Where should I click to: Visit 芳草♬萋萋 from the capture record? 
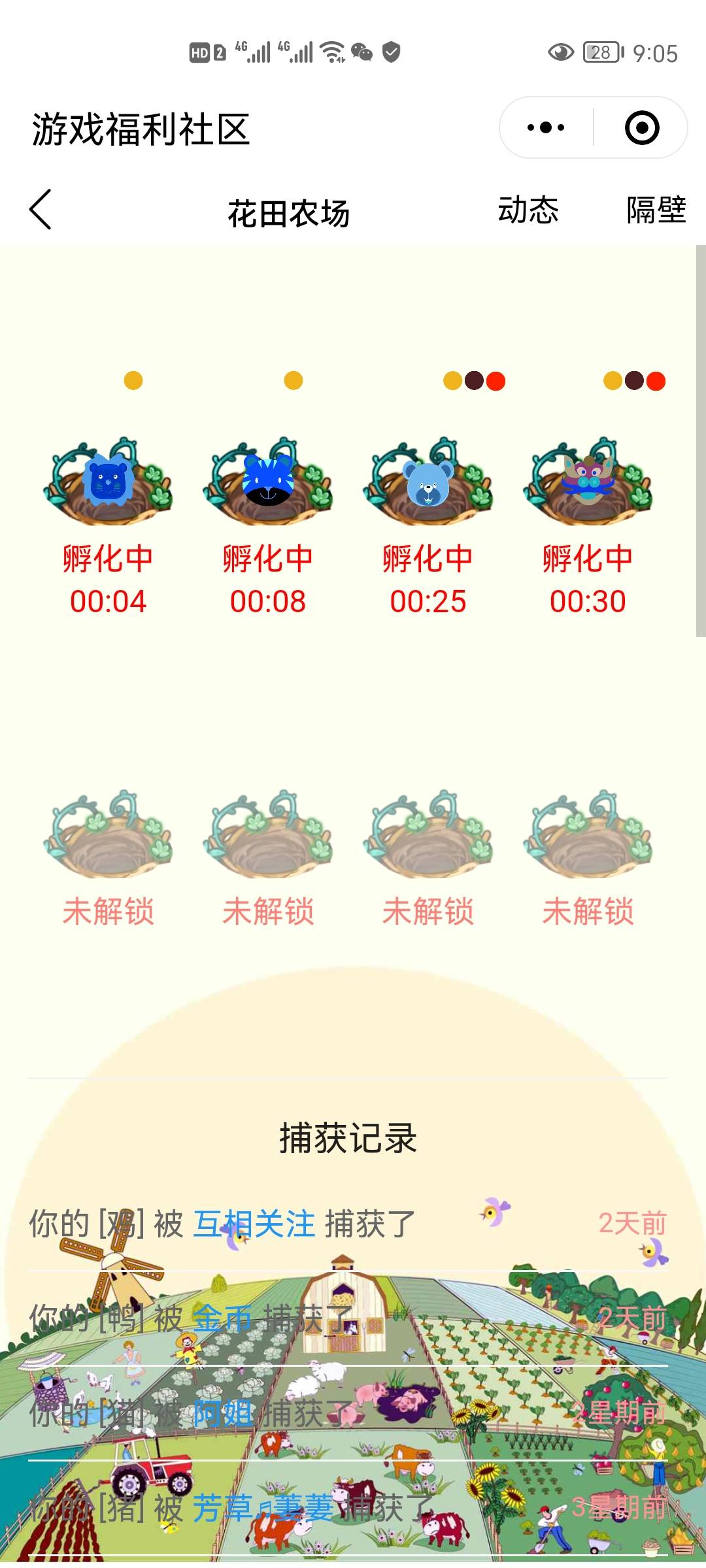tap(263, 1509)
